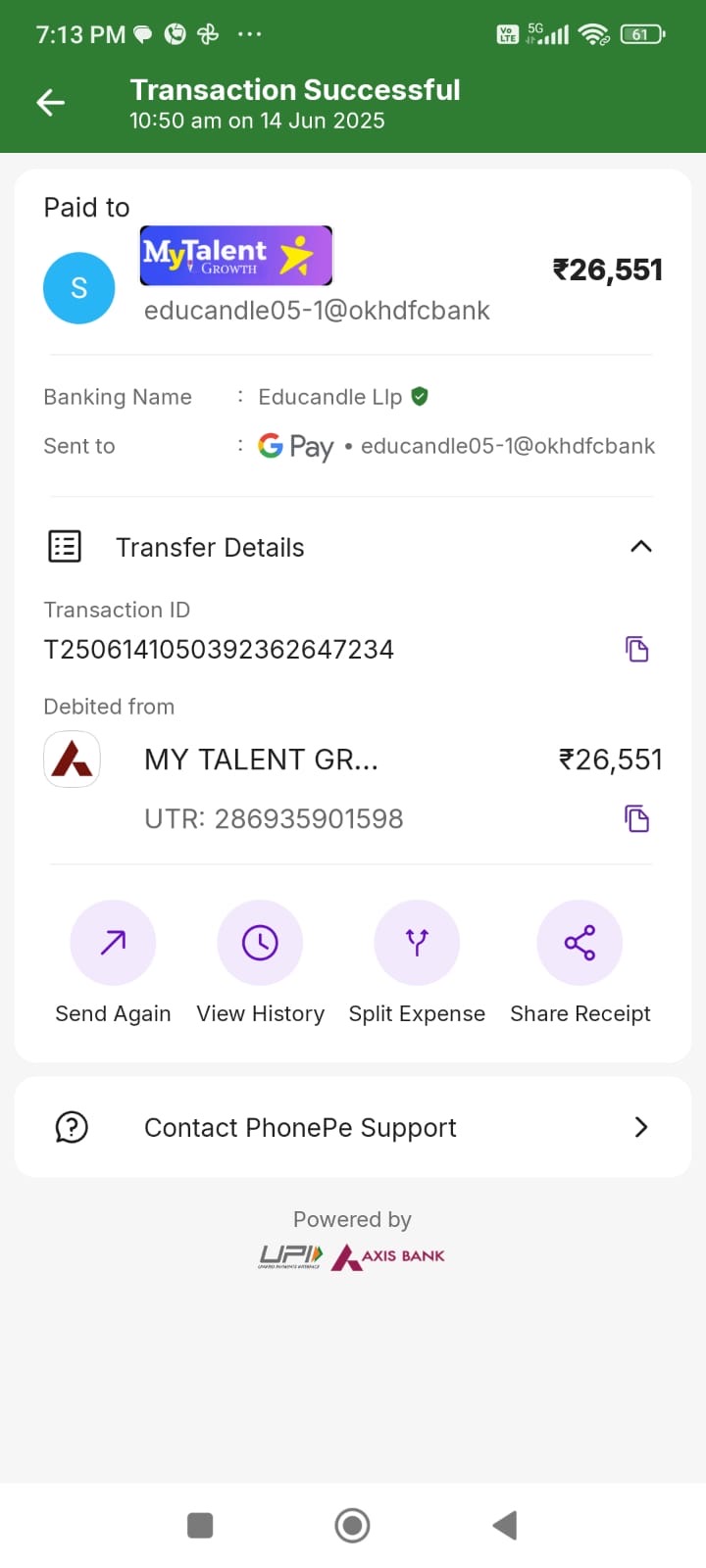Open View History
706x1568 pixels.
tap(260, 943)
